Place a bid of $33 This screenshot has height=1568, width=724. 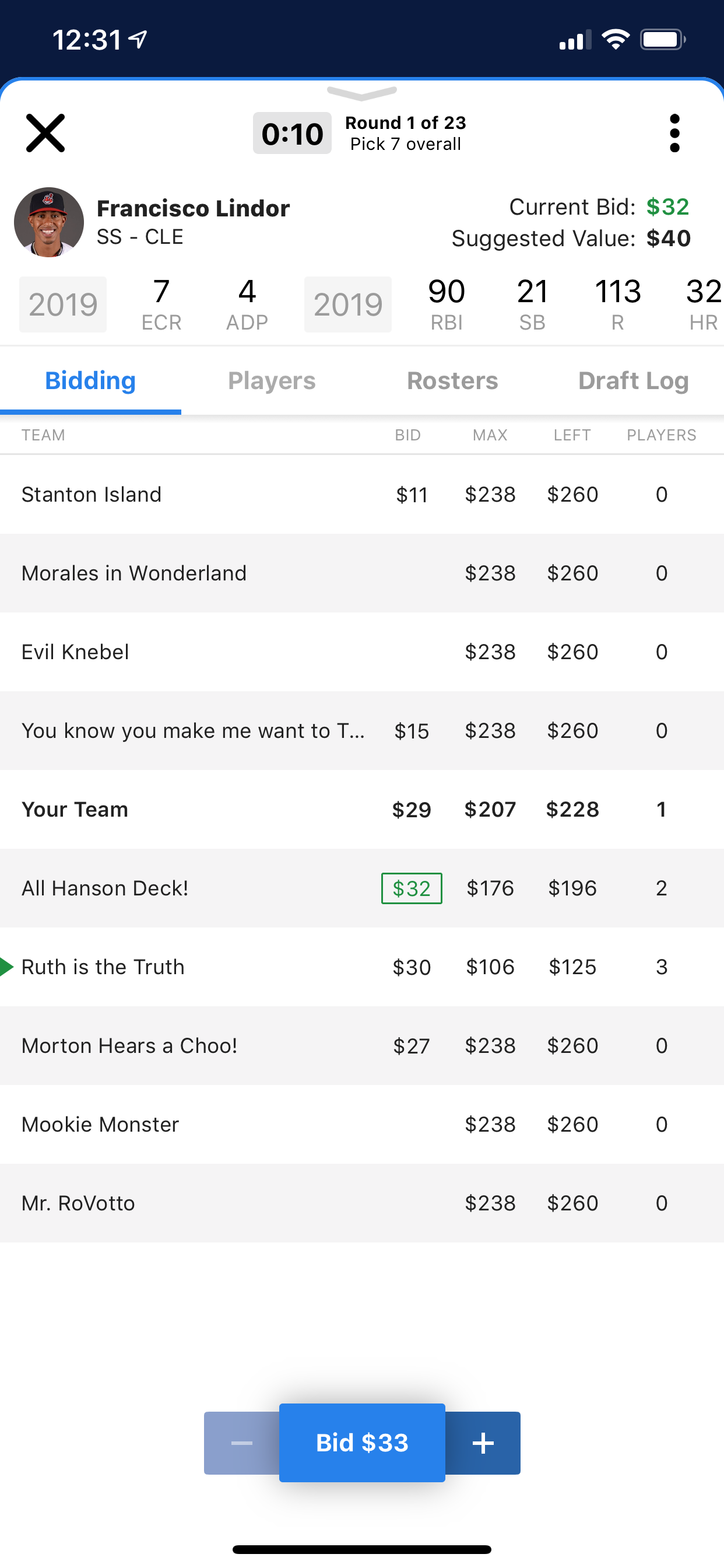[362, 1443]
